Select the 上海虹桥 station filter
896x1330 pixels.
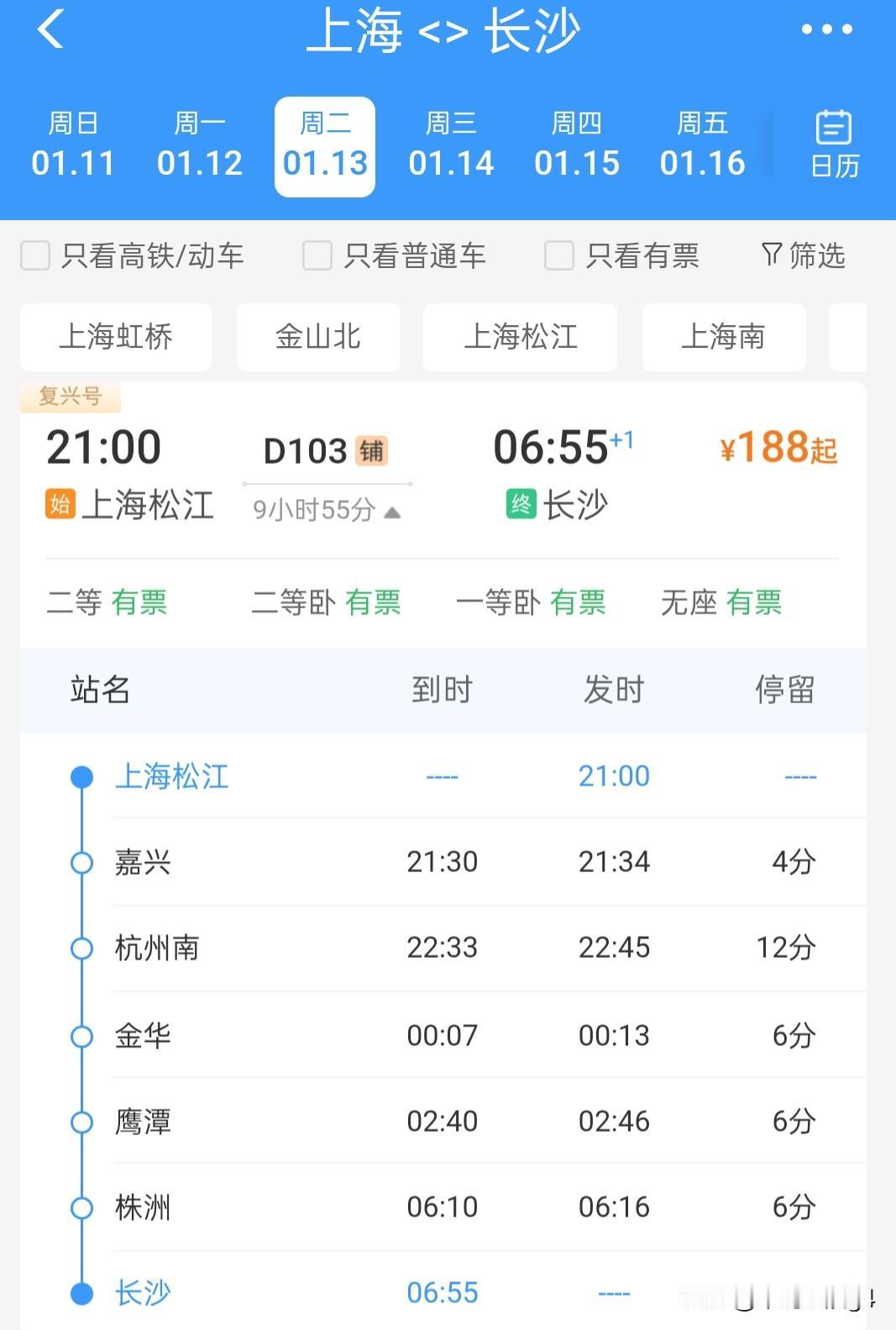(x=115, y=337)
